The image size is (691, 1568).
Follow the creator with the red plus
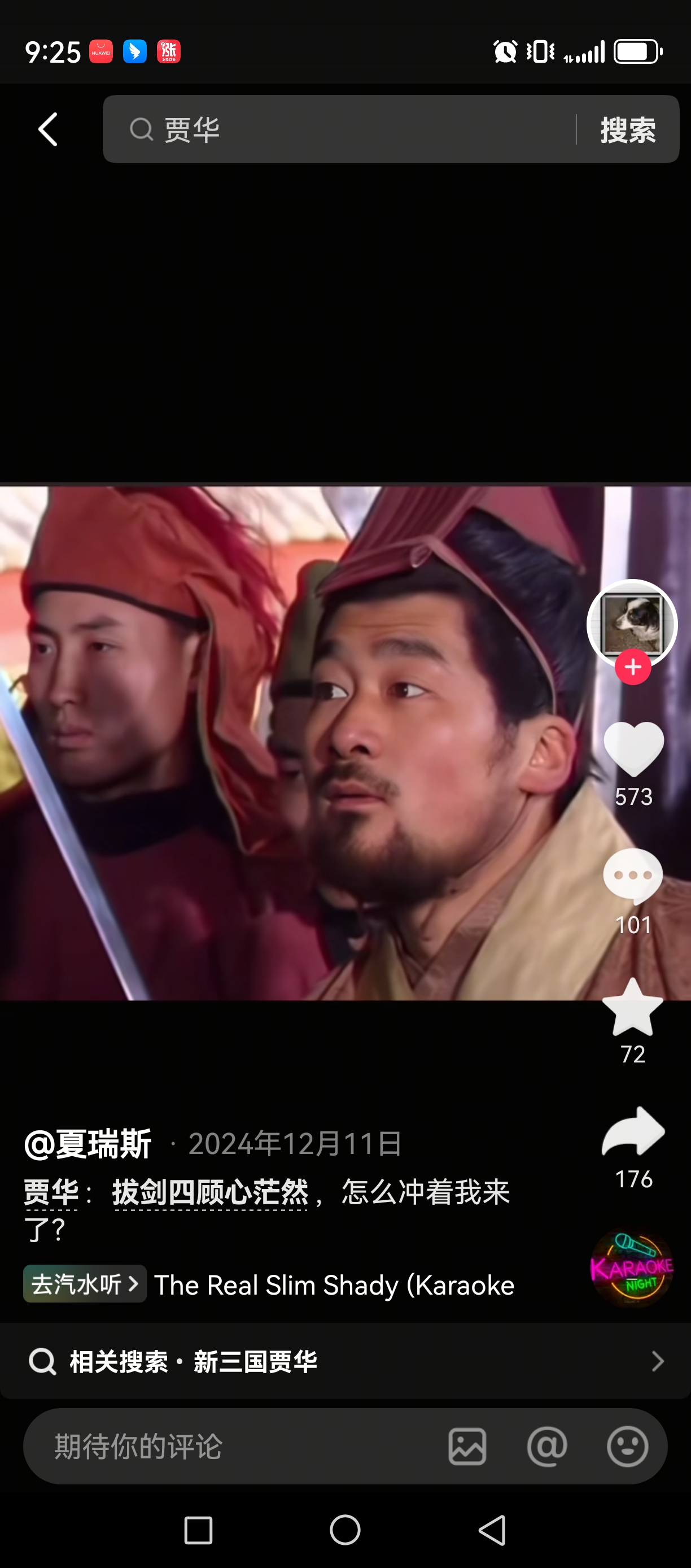pyautogui.click(x=633, y=667)
